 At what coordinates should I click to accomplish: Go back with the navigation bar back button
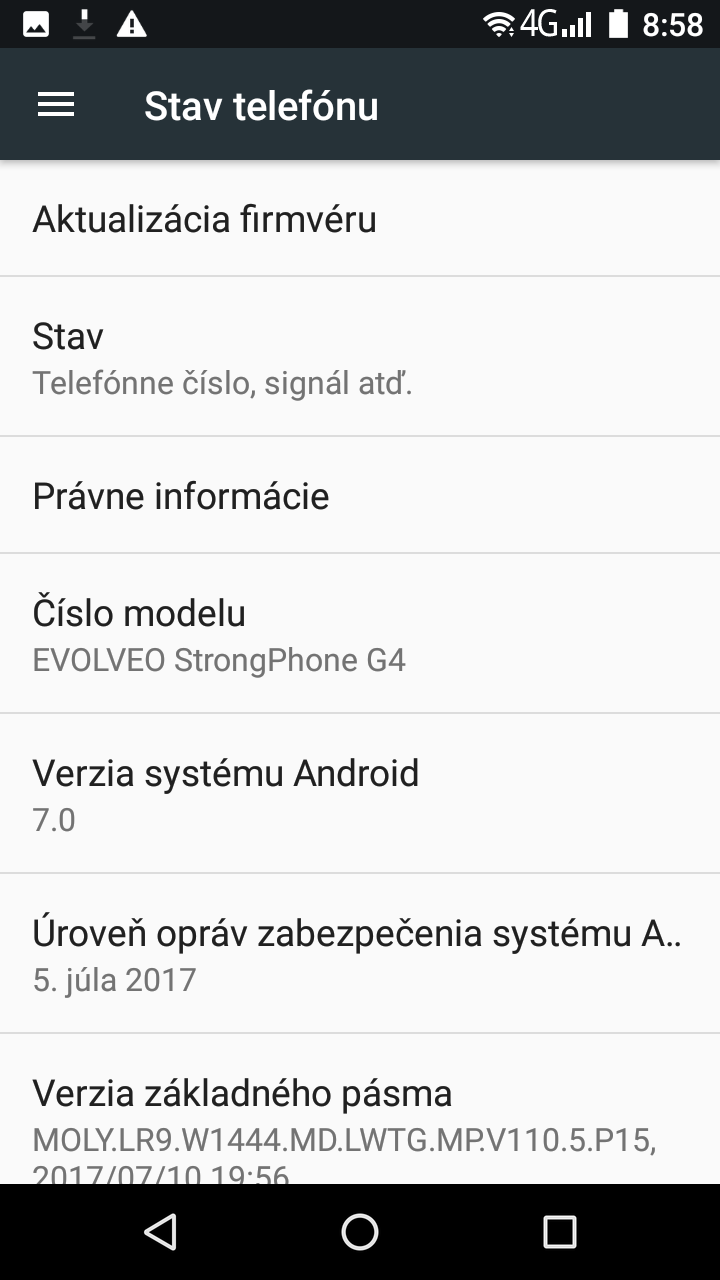point(160,1232)
